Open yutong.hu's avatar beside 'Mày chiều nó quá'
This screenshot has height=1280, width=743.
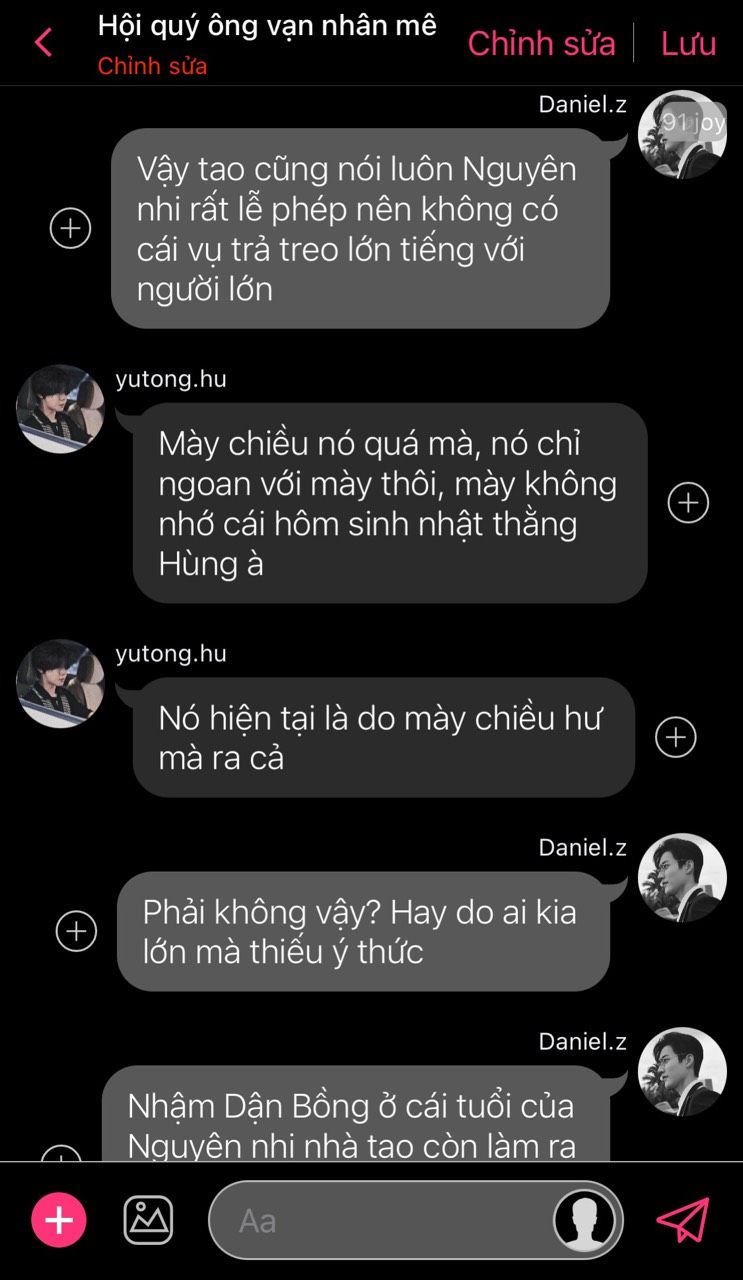pos(60,408)
